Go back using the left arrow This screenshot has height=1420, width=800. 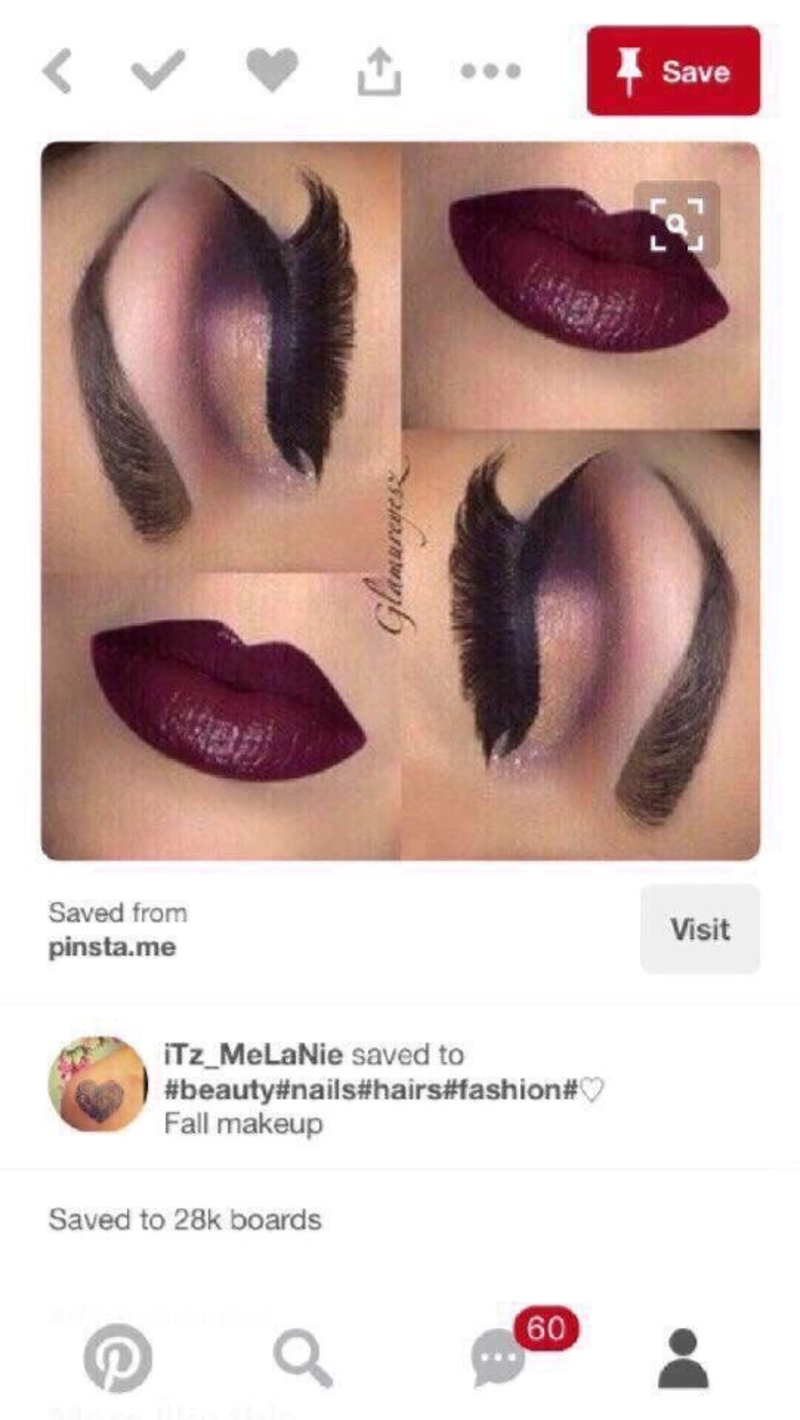point(58,72)
